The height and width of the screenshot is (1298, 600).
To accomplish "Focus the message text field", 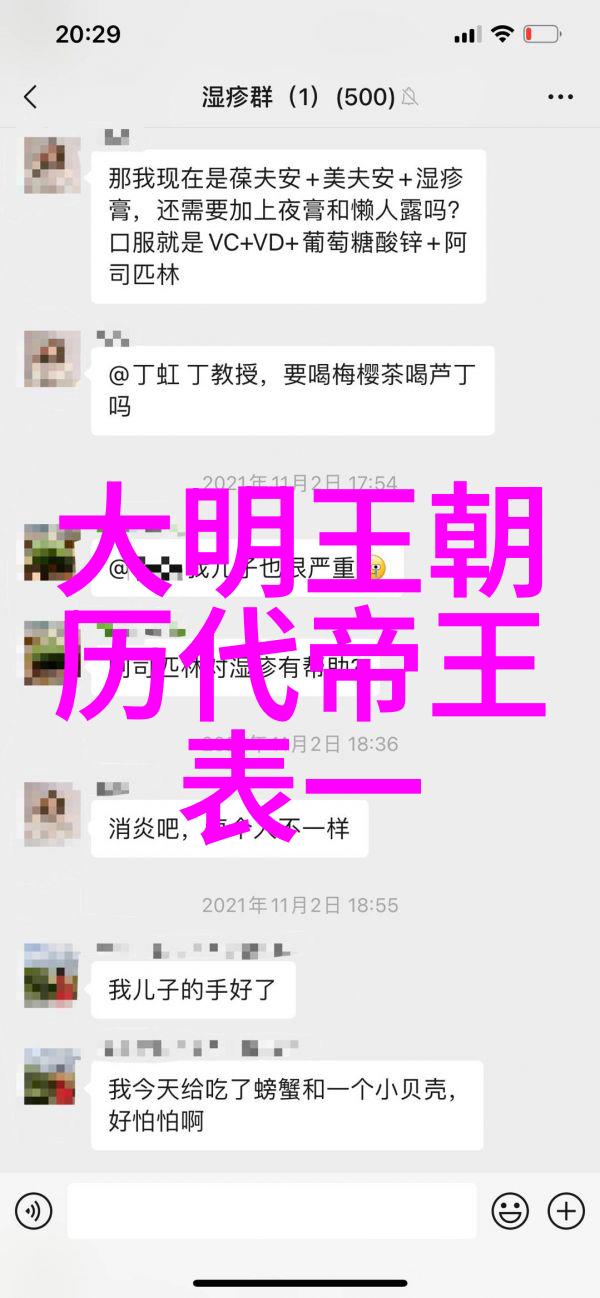I will point(272,1211).
